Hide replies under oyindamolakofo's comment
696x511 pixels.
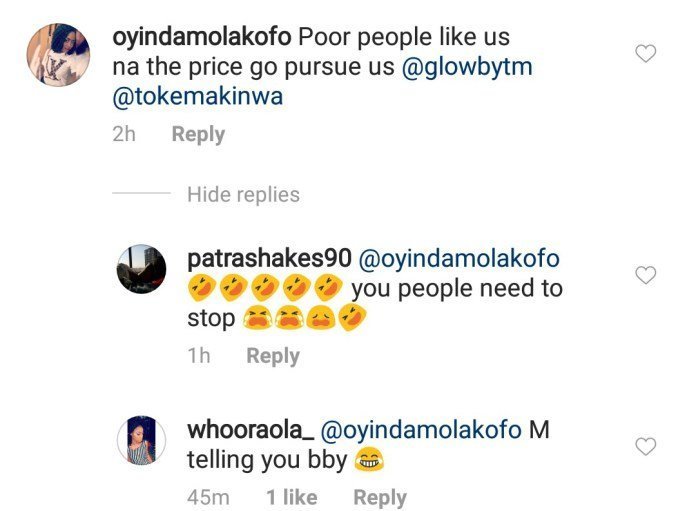coord(243,194)
